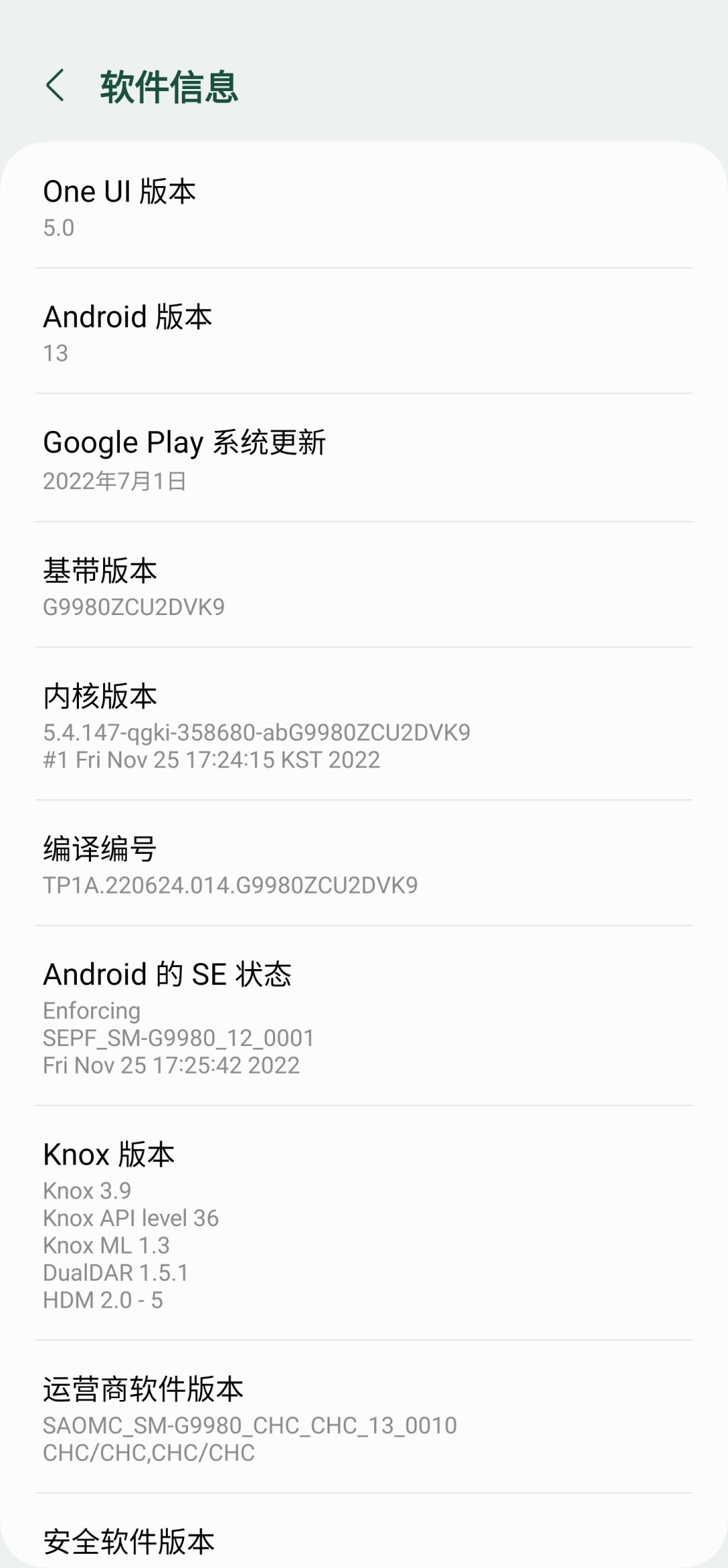Select the One UI 版本 row

(364, 206)
